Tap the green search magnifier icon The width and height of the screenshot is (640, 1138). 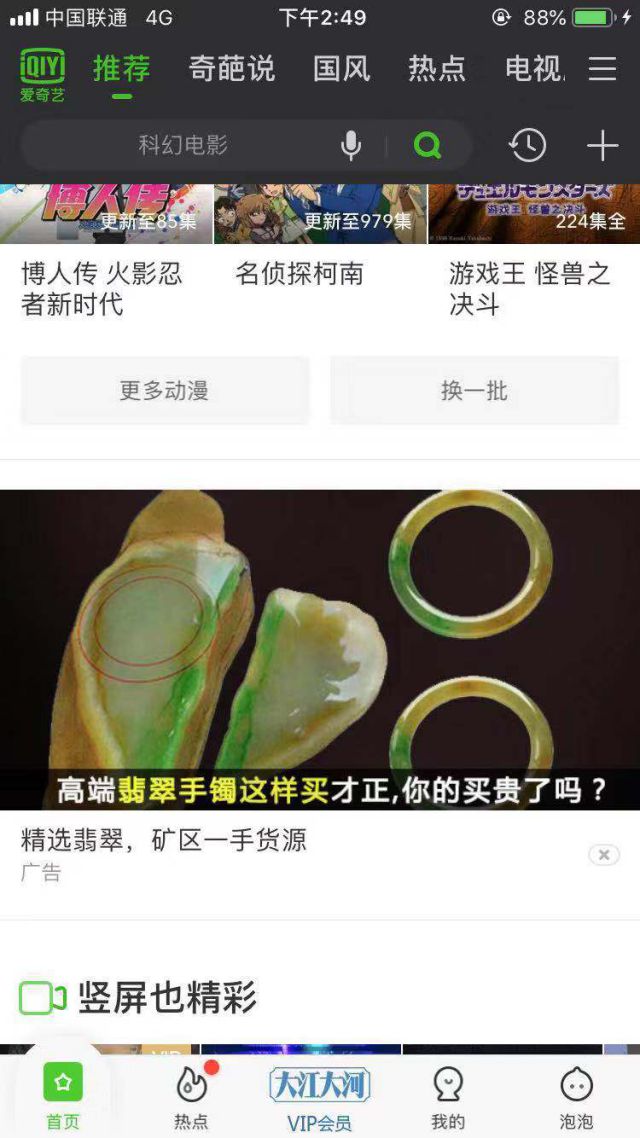click(x=428, y=146)
